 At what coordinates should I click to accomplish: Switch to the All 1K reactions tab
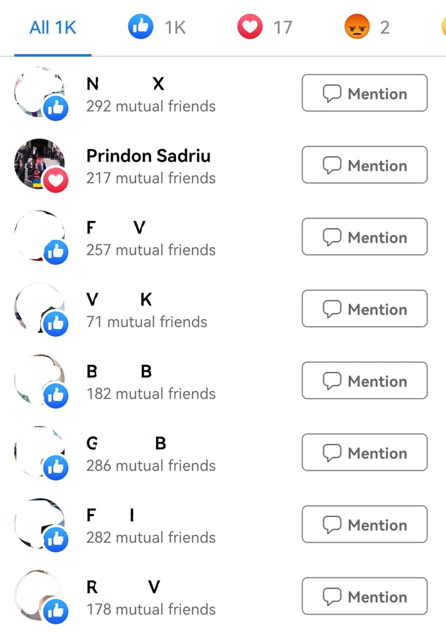click(x=53, y=28)
